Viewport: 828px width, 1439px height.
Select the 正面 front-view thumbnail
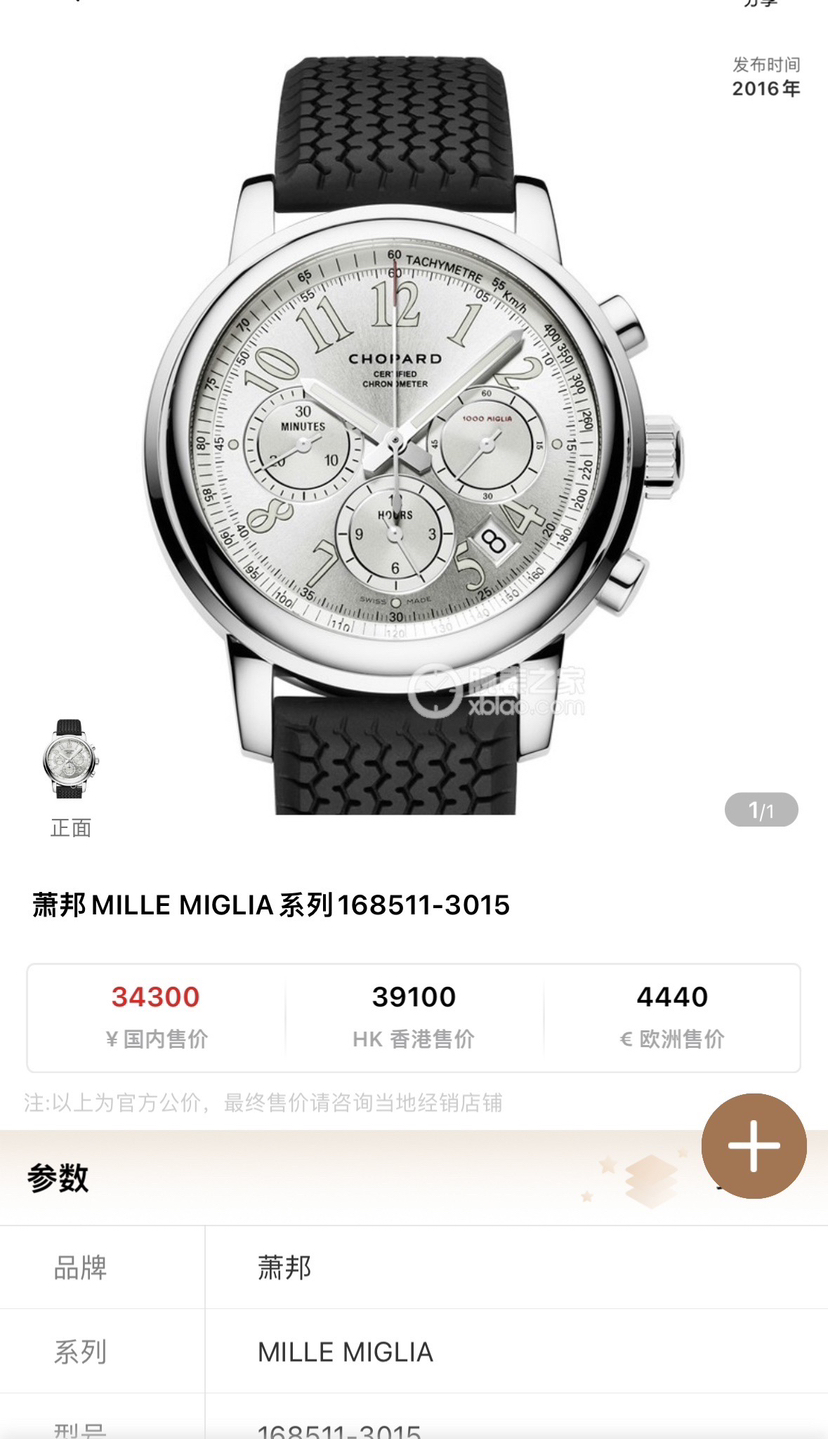pos(70,759)
